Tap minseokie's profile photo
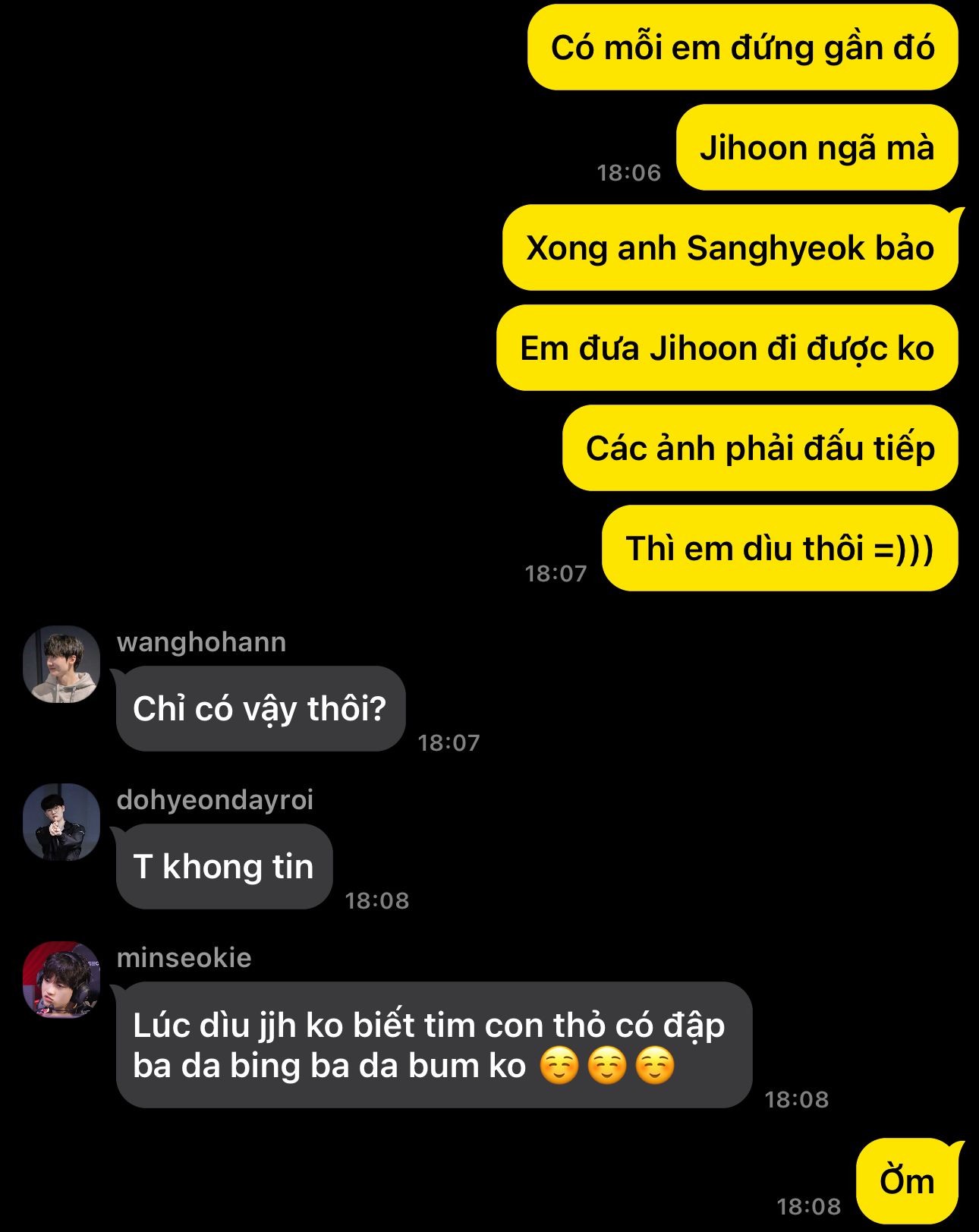Viewport: 979px width, 1232px height. point(61,980)
